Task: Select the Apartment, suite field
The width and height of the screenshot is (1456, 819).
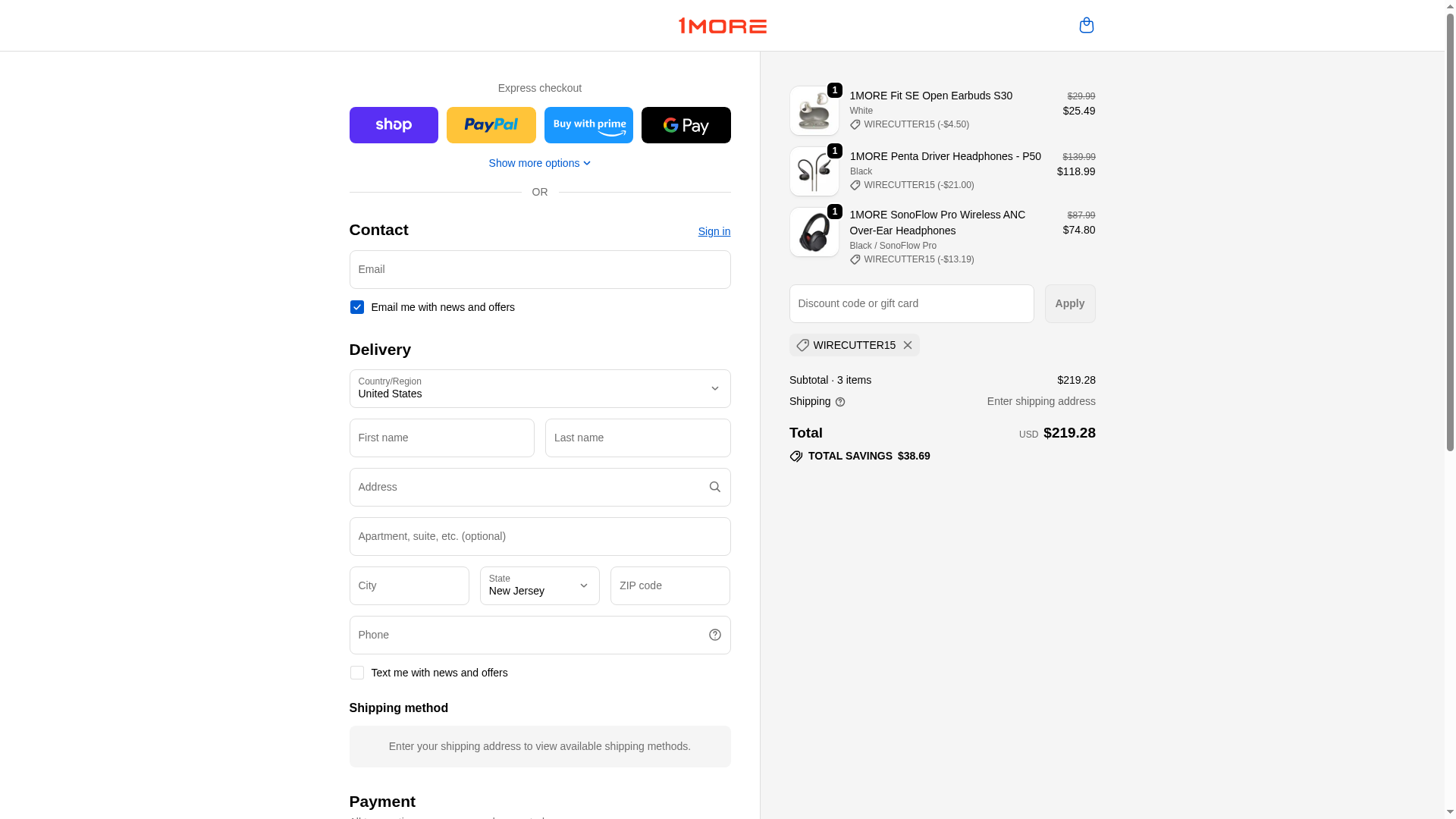Action: pyautogui.click(x=539, y=537)
